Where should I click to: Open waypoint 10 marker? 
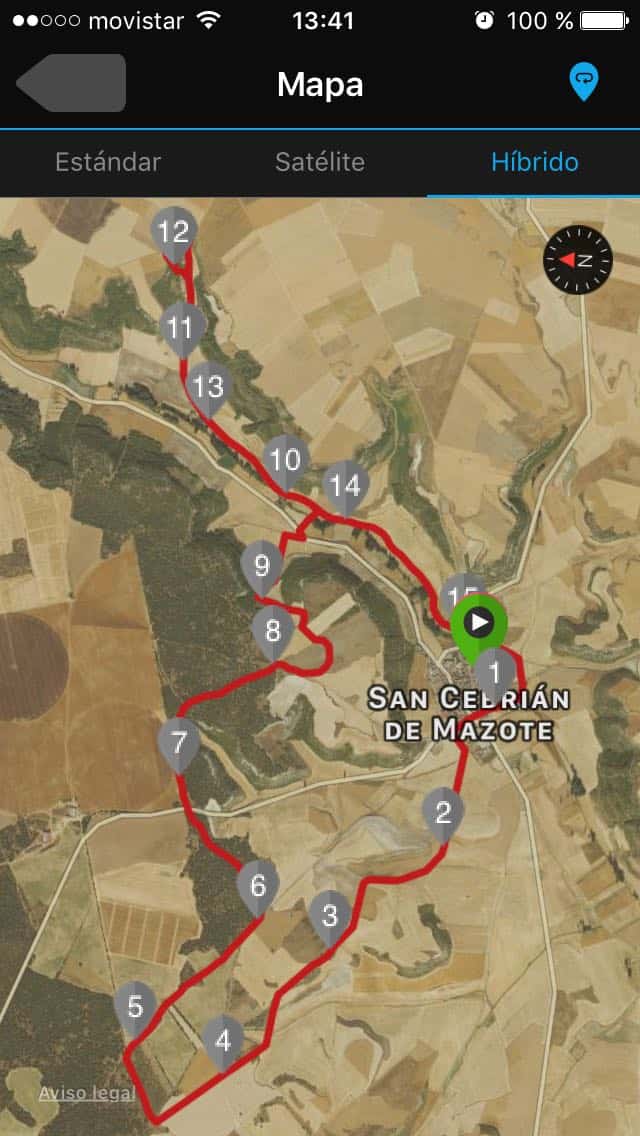coord(286,461)
